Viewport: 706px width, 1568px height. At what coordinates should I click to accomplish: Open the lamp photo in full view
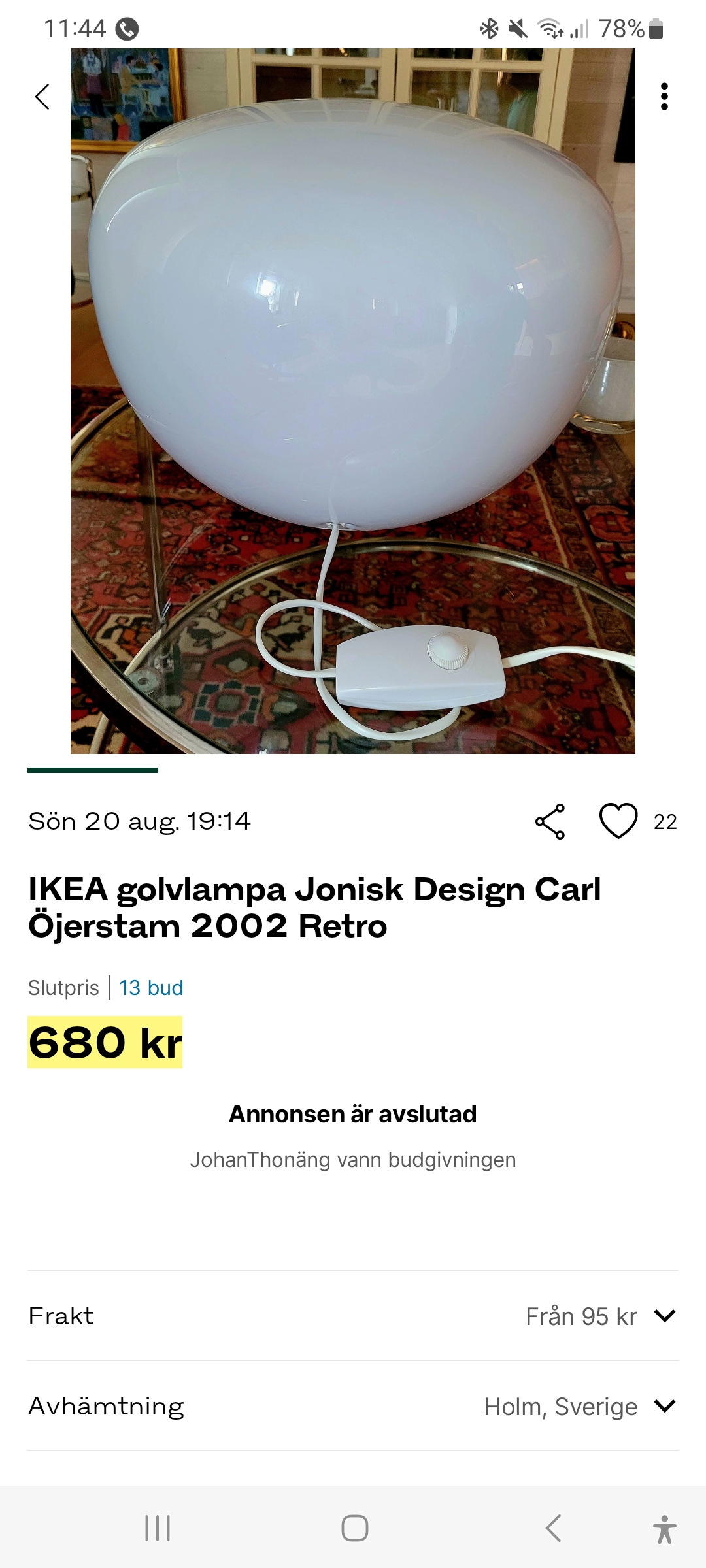pyautogui.click(x=353, y=401)
